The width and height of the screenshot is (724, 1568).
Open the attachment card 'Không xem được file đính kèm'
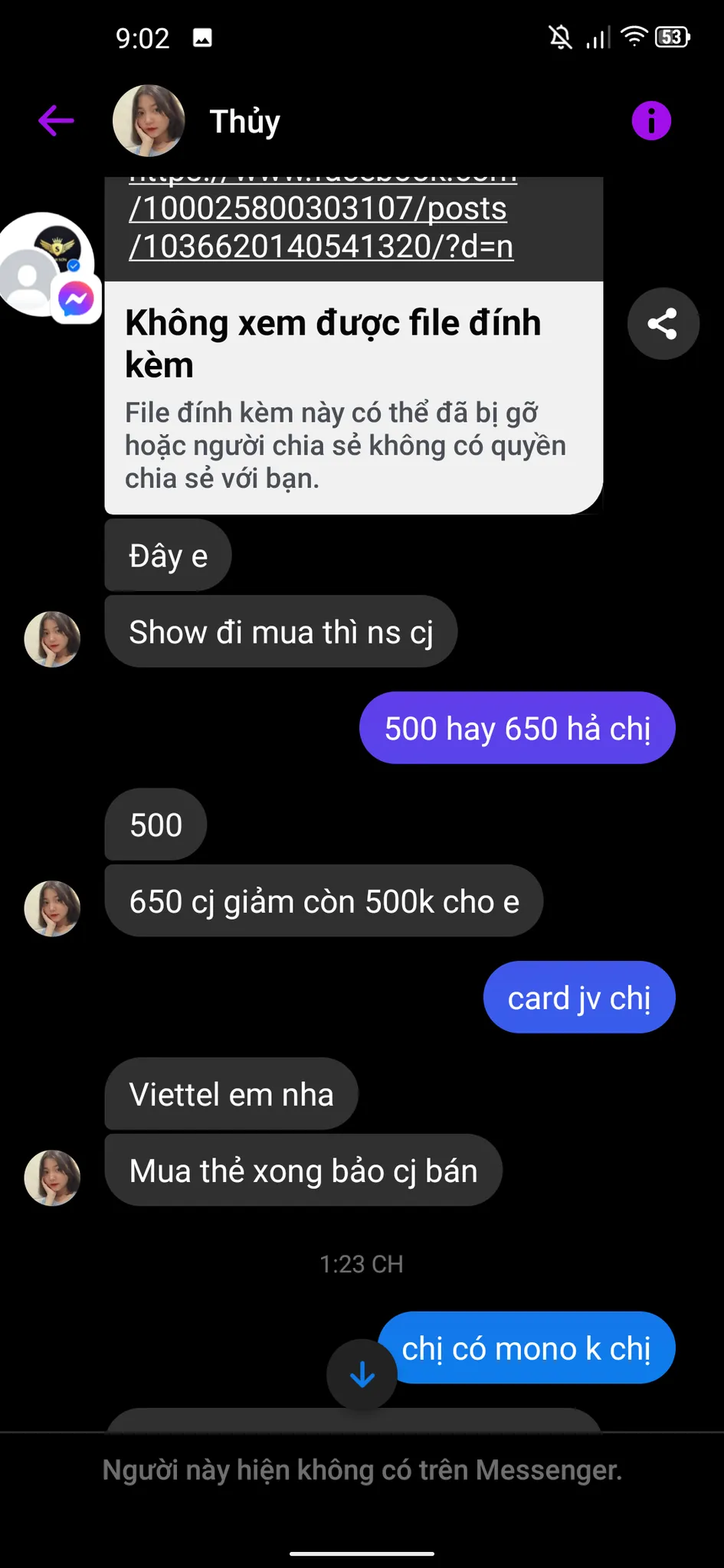click(x=353, y=397)
